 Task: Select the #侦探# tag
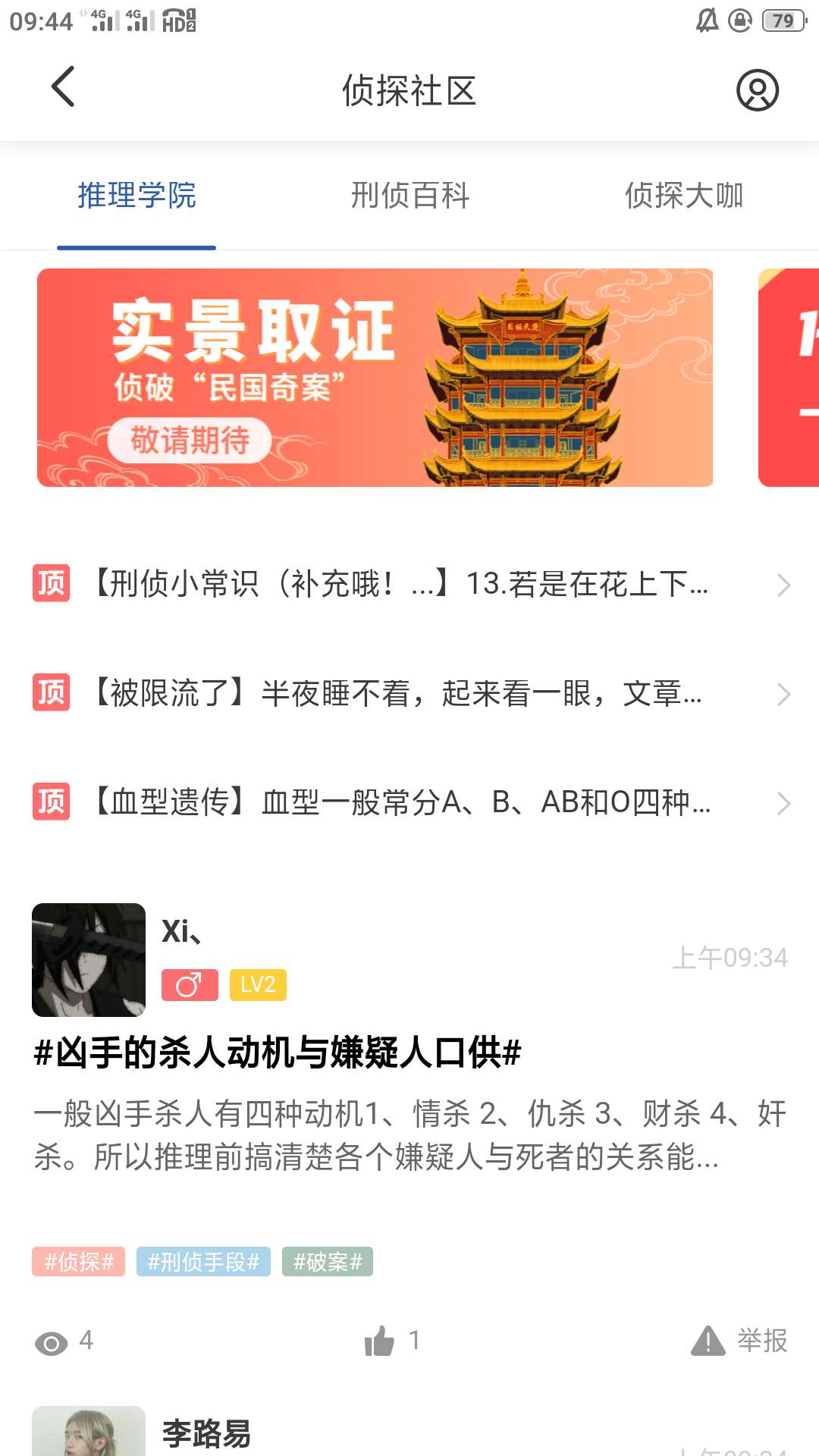tap(79, 1262)
